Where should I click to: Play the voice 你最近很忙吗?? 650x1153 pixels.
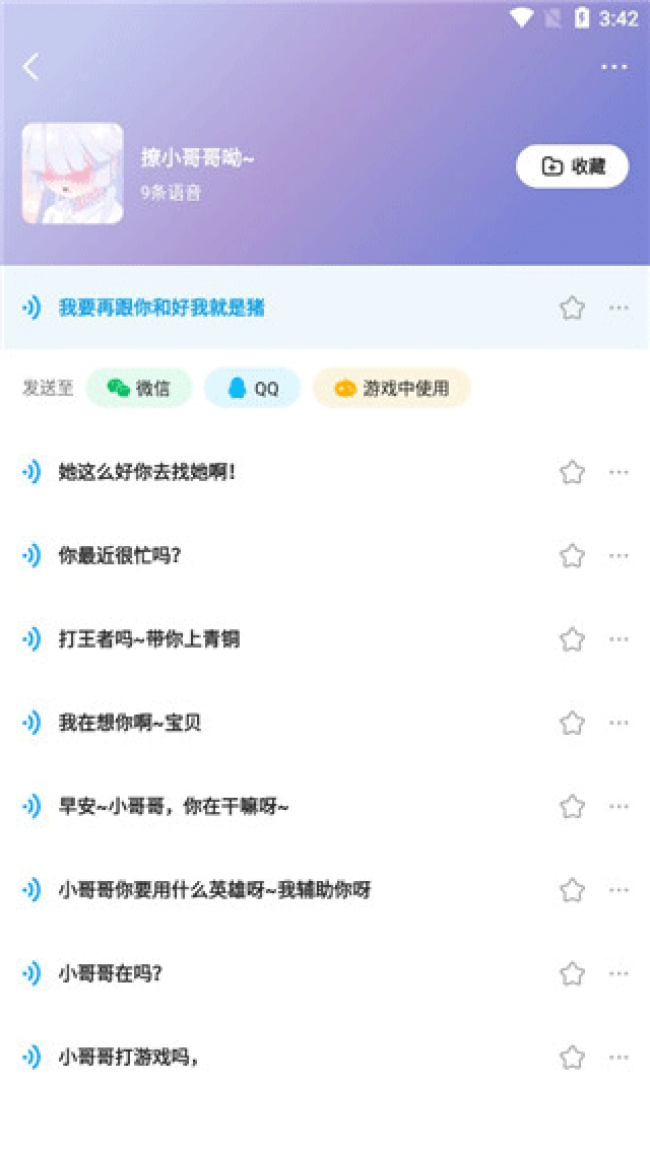point(120,556)
